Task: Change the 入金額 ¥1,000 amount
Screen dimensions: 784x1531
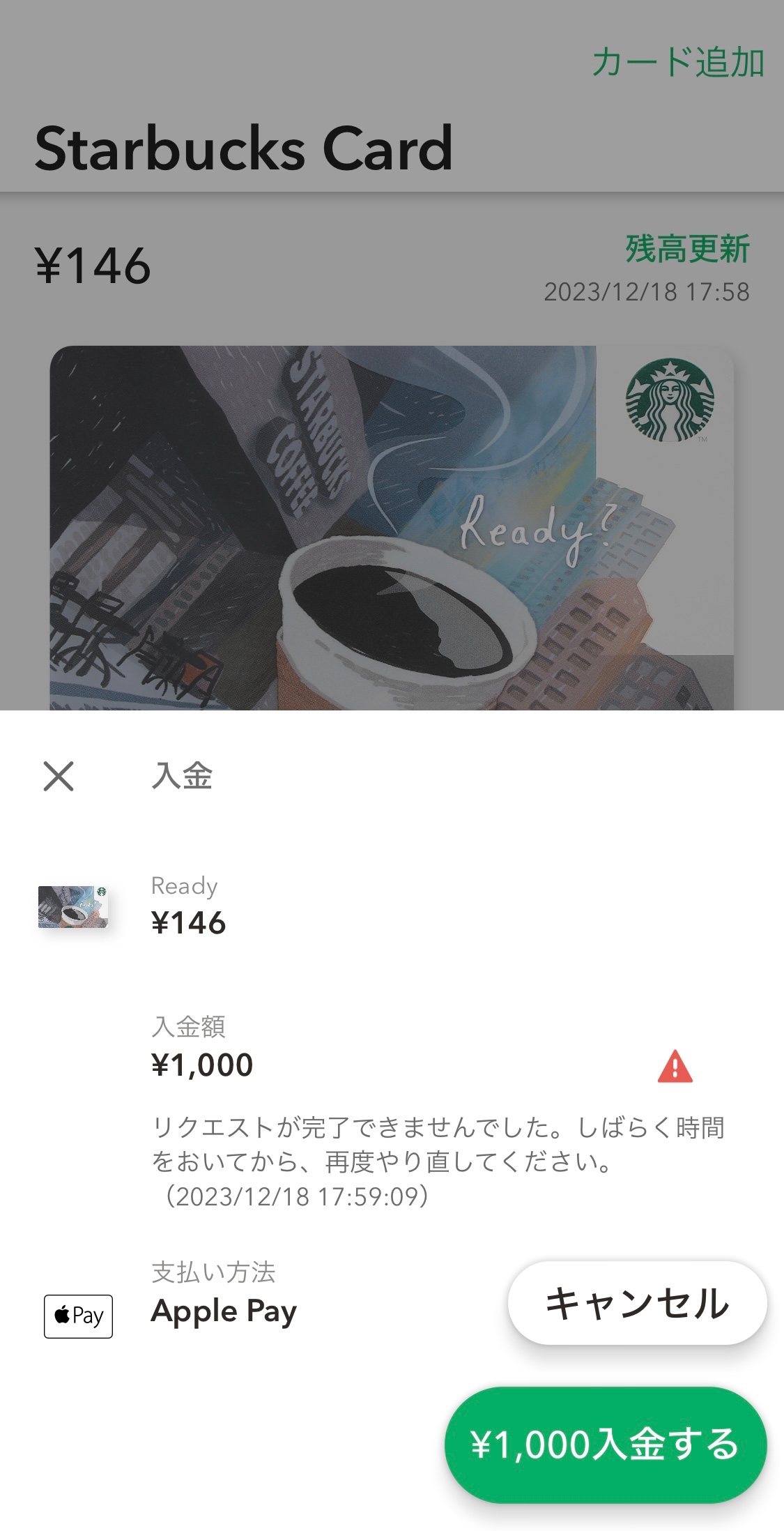Action: pos(202,1065)
